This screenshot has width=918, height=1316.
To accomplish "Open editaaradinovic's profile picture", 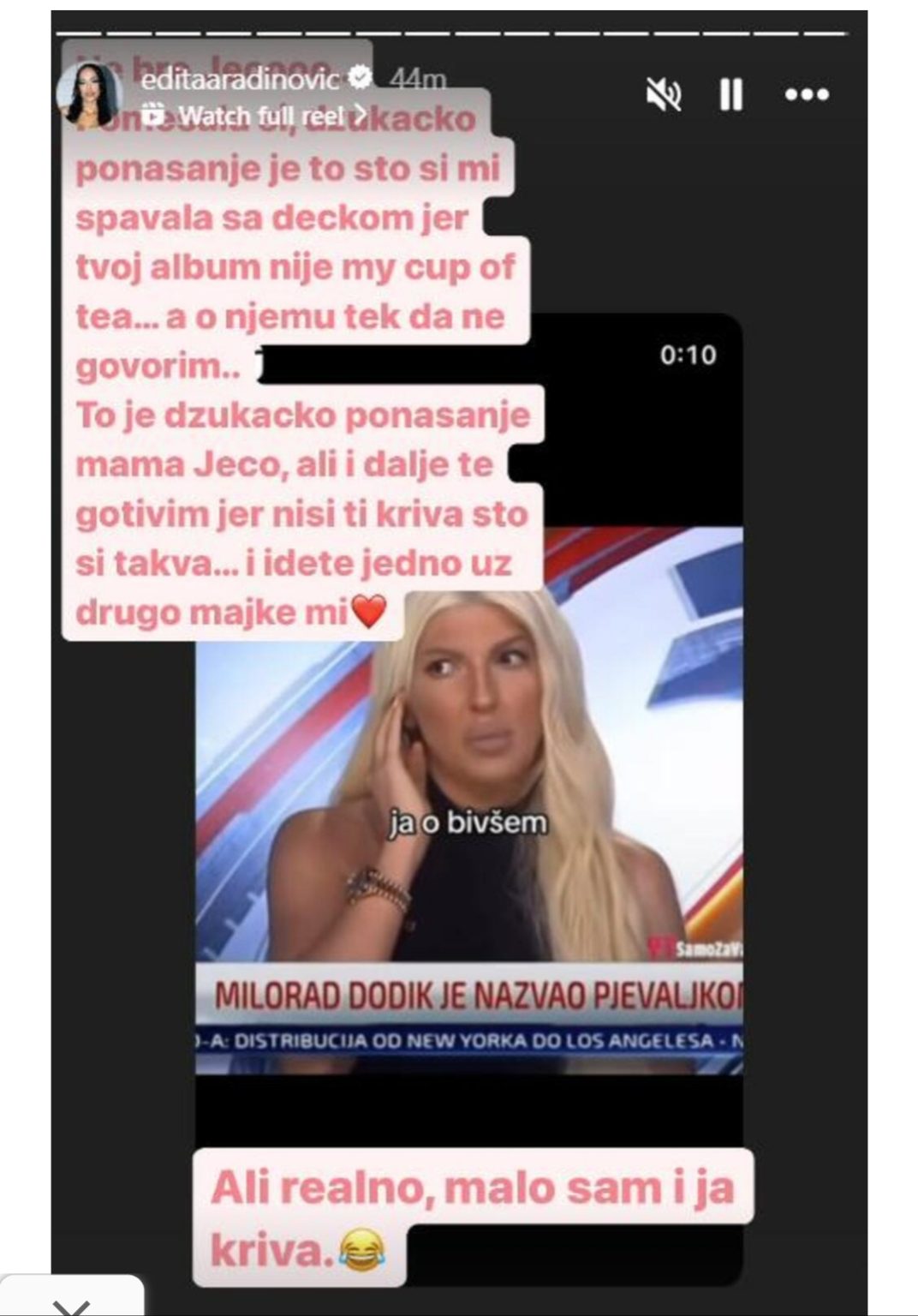I will 88,95.
